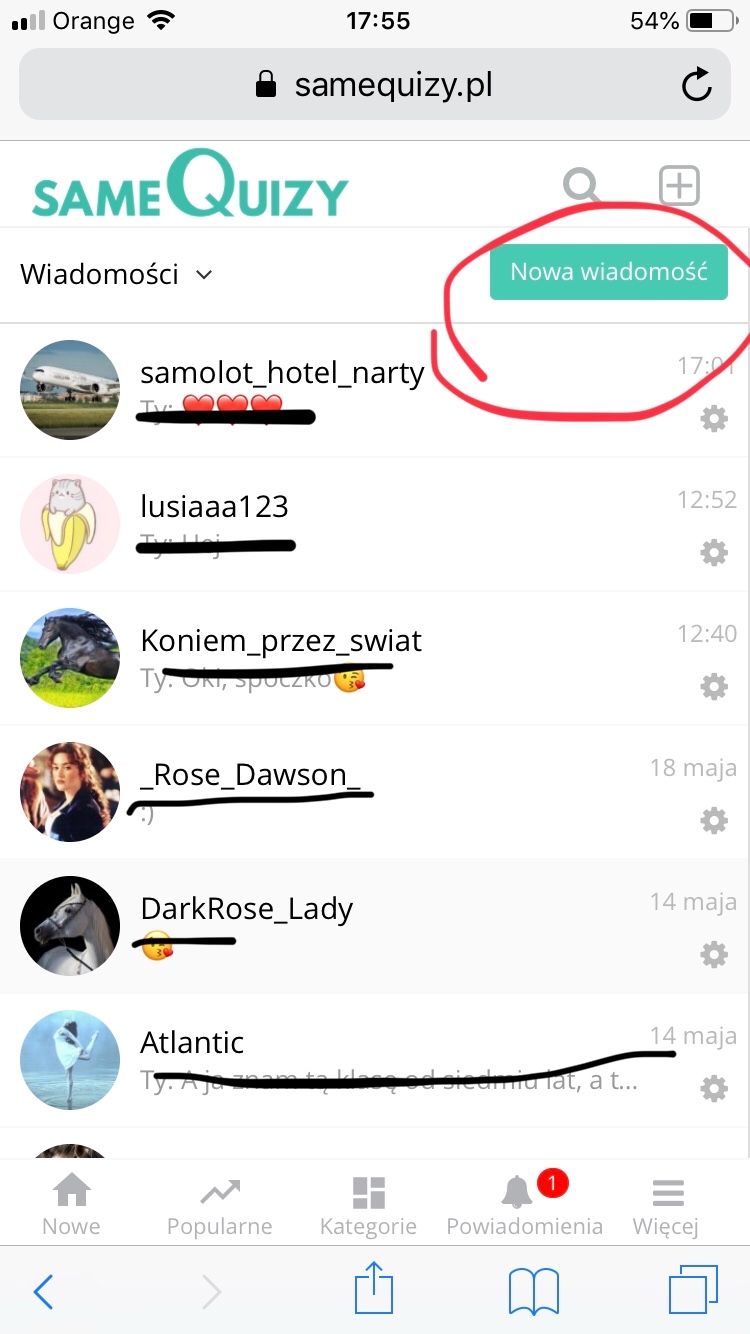Open the search magnifier icon
The width and height of the screenshot is (750, 1334).
click(x=581, y=186)
